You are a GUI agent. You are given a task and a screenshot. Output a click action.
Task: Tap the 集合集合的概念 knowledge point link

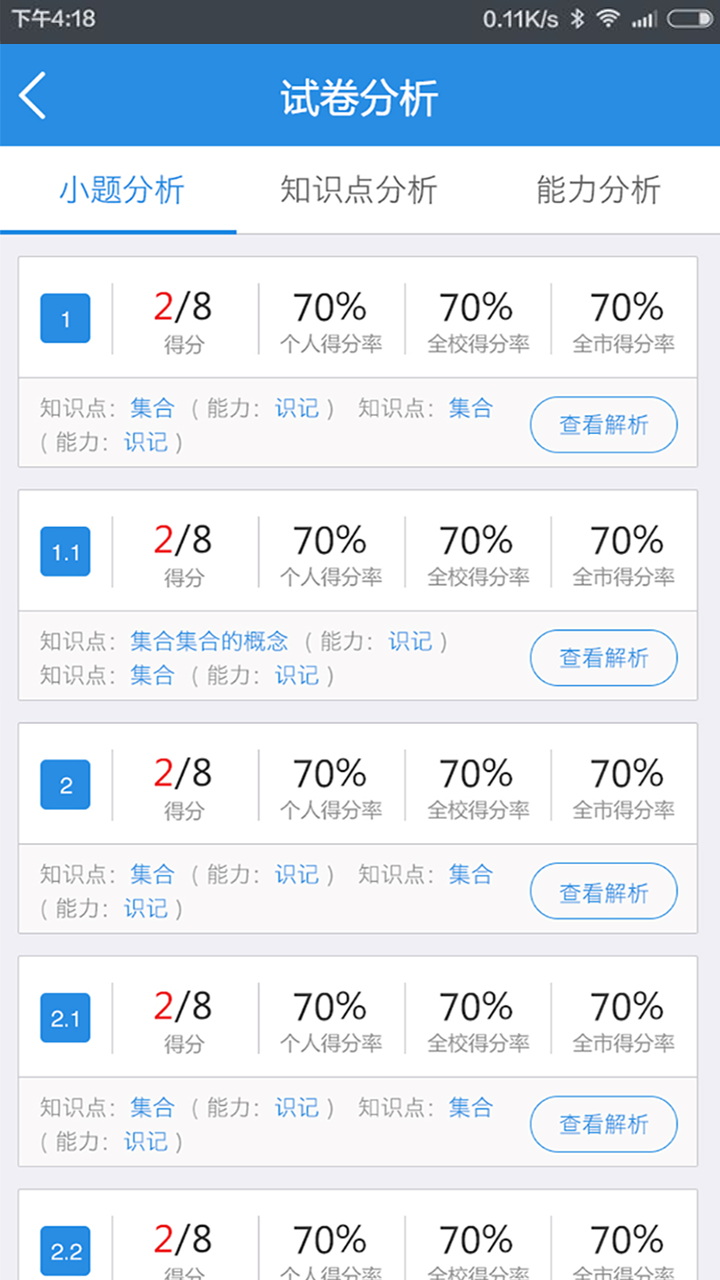[209, 641]
